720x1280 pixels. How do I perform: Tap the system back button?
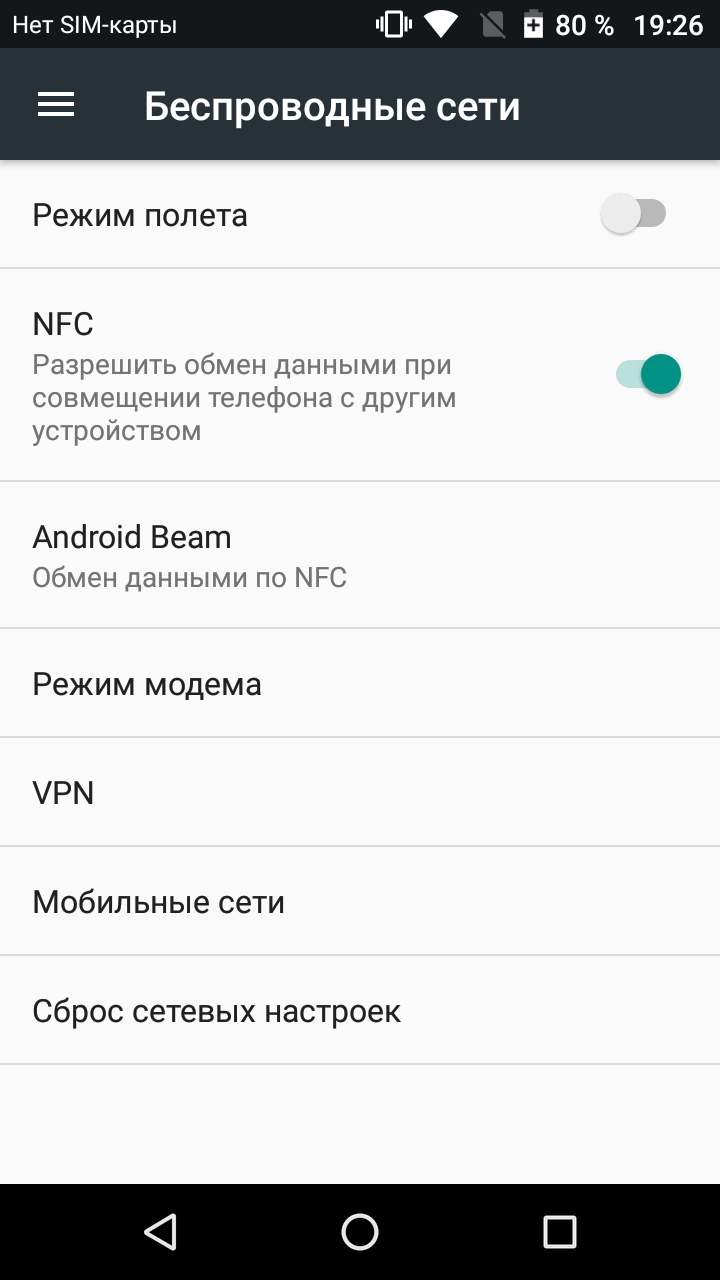(x=160, y=1232)
